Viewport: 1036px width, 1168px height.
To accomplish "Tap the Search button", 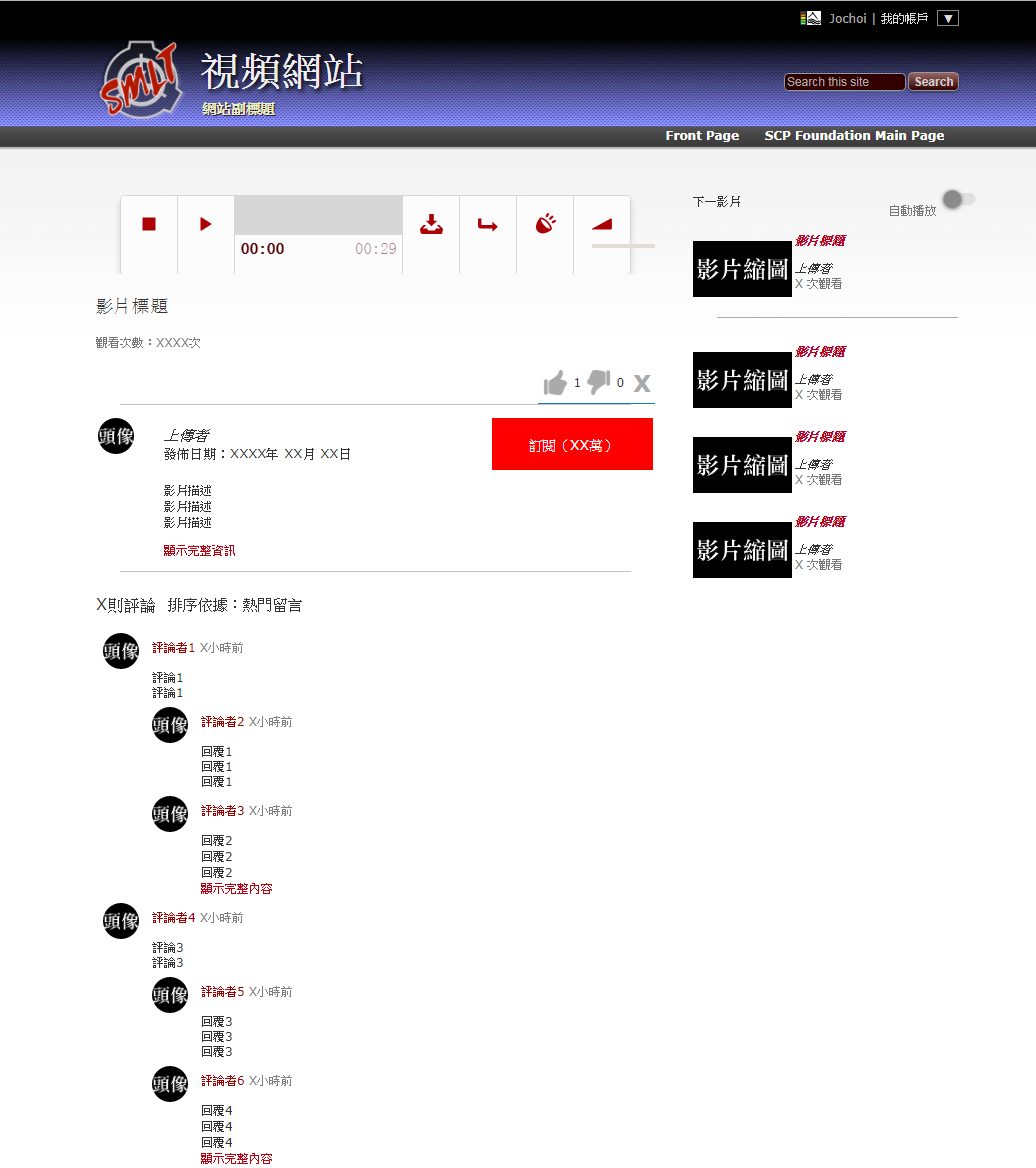I will pyautogui.click(x=933, y=82).
